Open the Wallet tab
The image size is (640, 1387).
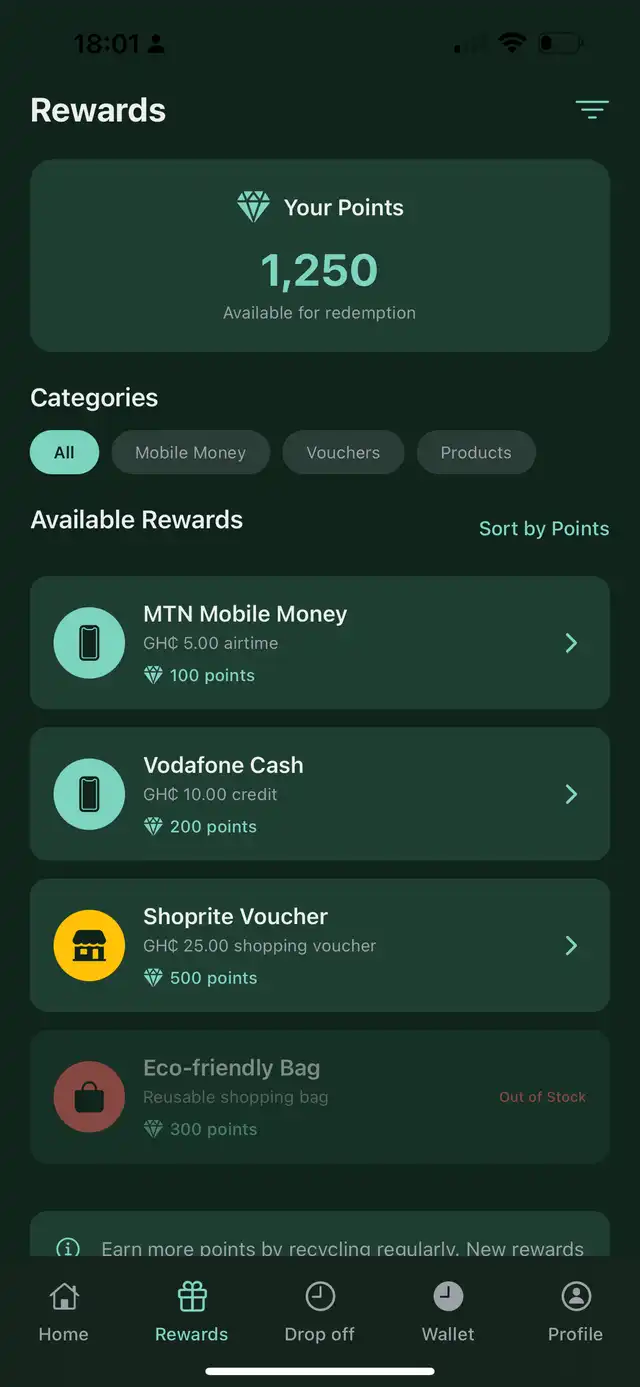(x=448, y=1312)
